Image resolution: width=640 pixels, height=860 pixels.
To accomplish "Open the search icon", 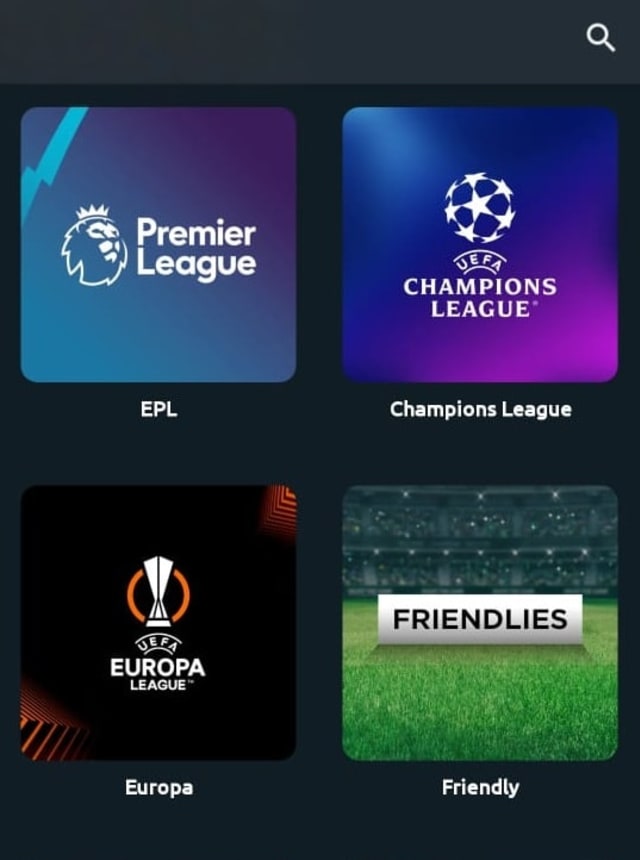I will click(600, 39).
